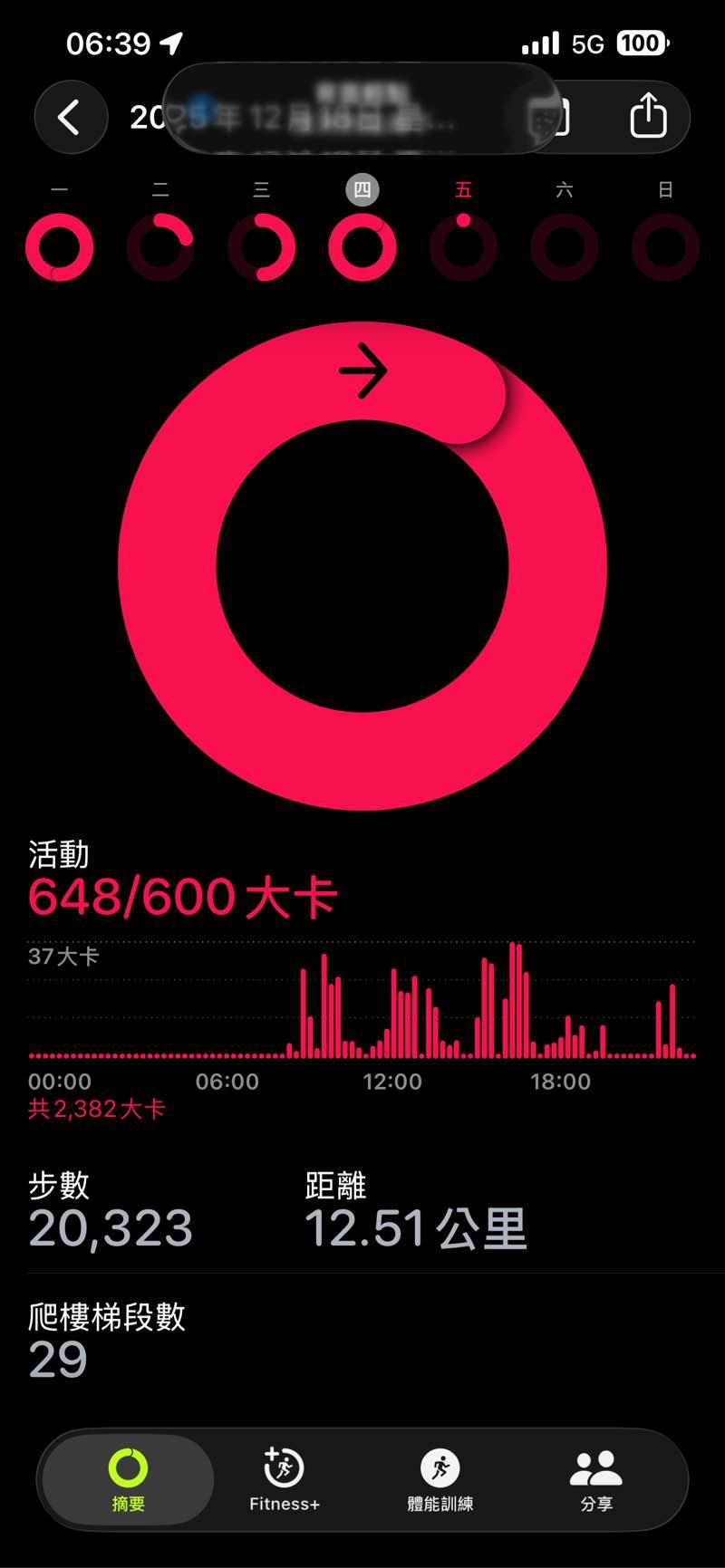Select Tuesday (二) activity ring

coord(160,246)
